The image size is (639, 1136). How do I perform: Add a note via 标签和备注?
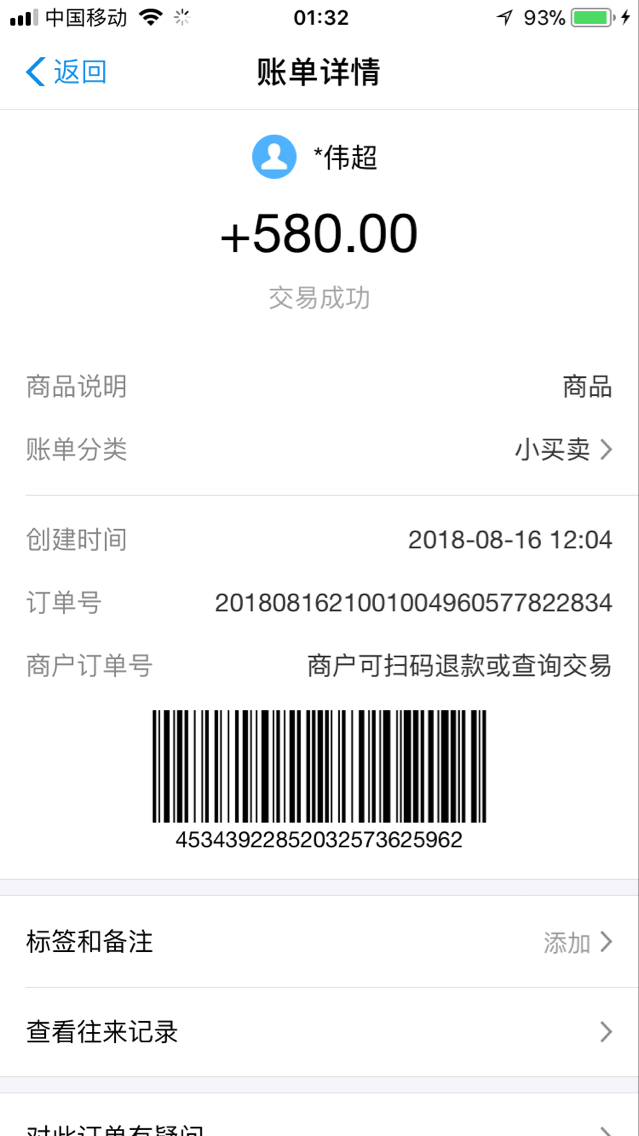(x=320, y=942)
